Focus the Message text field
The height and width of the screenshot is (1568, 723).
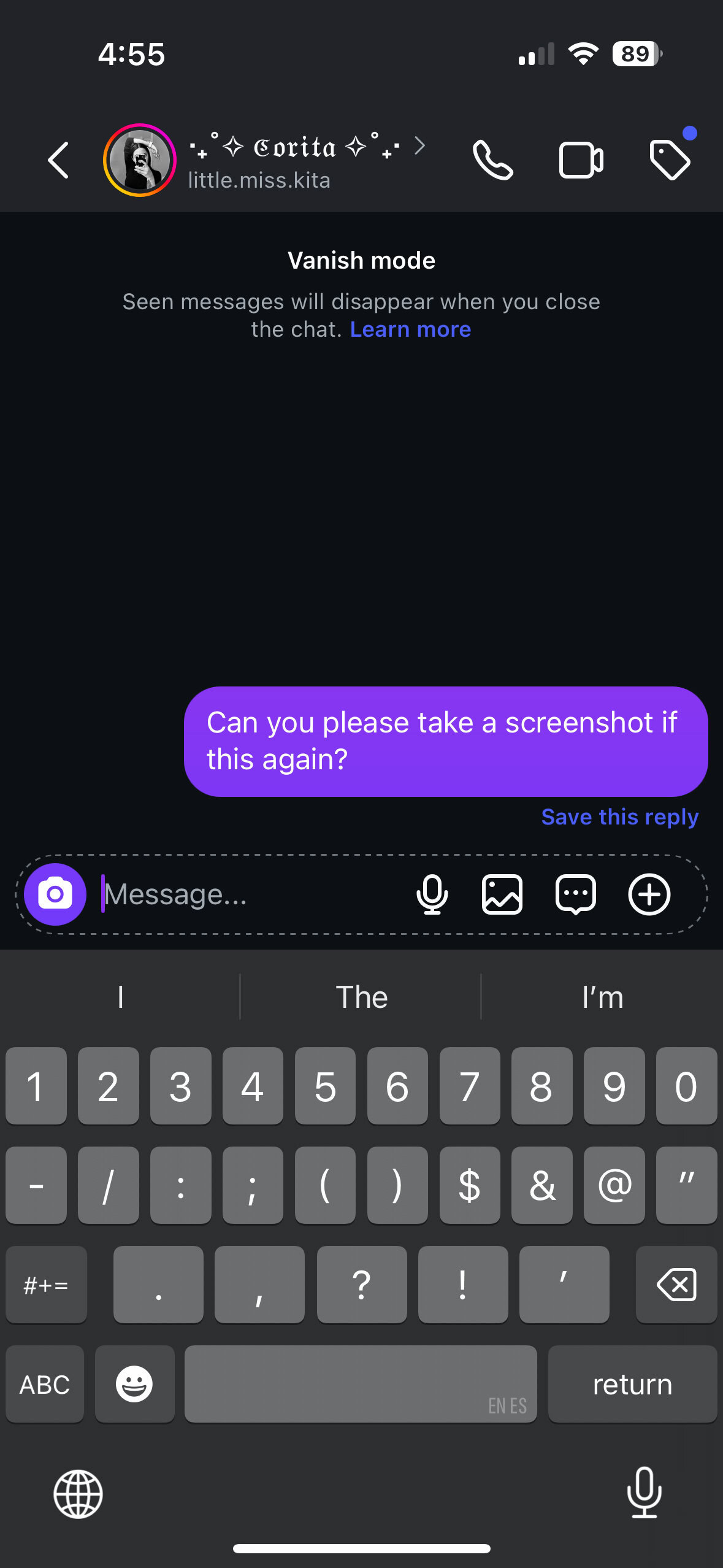click(245, 894)
